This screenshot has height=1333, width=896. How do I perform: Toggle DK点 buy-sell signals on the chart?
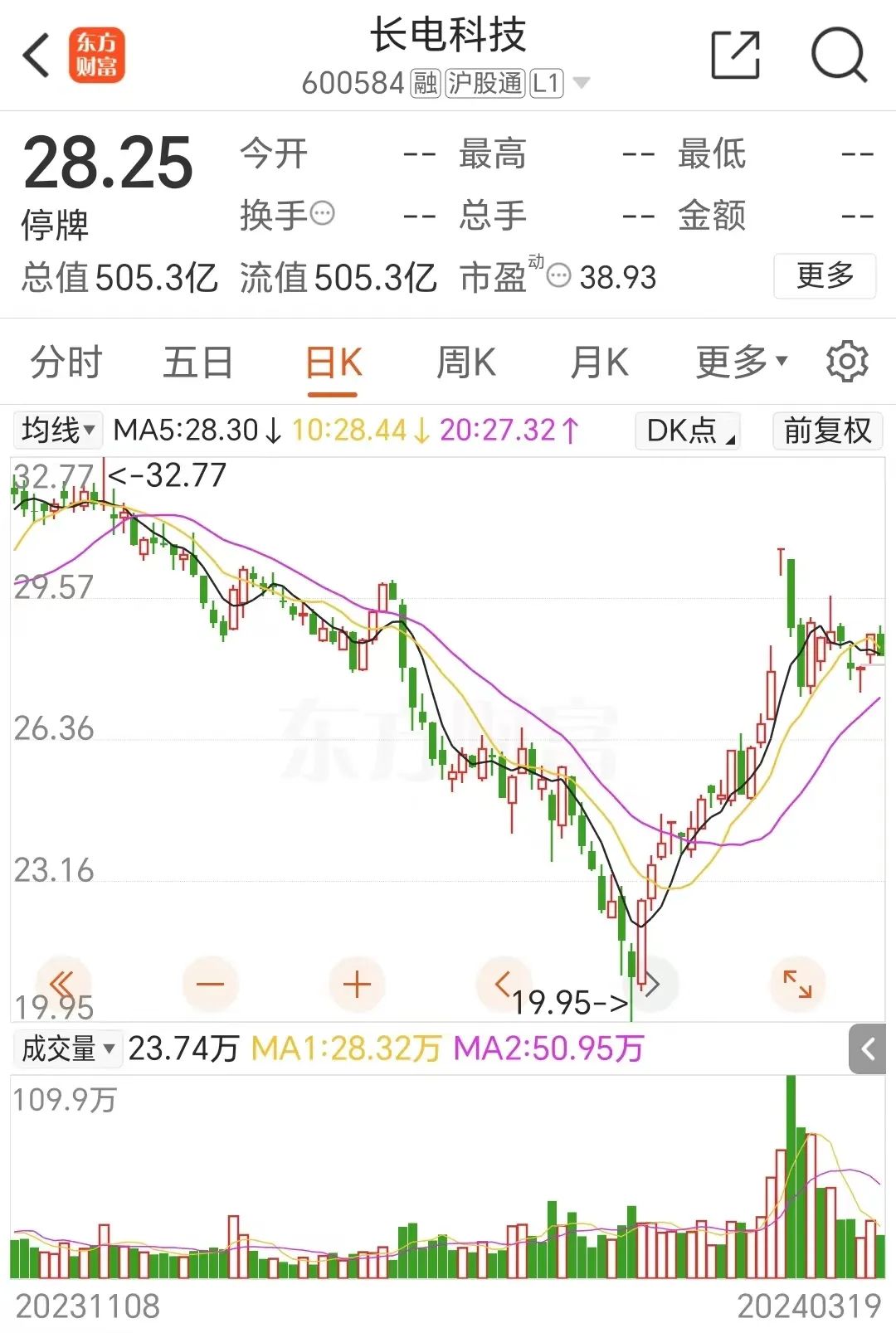[x=687, y=431]
